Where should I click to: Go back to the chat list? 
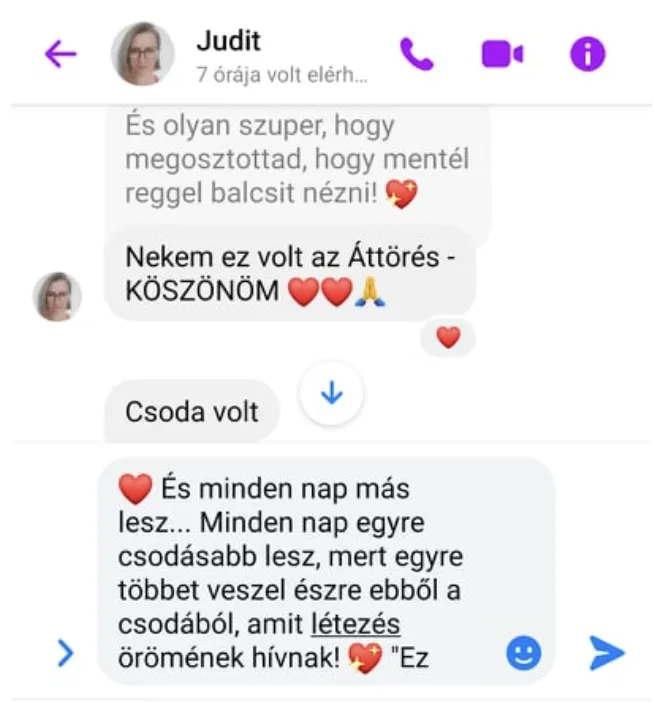click(61, 54)
